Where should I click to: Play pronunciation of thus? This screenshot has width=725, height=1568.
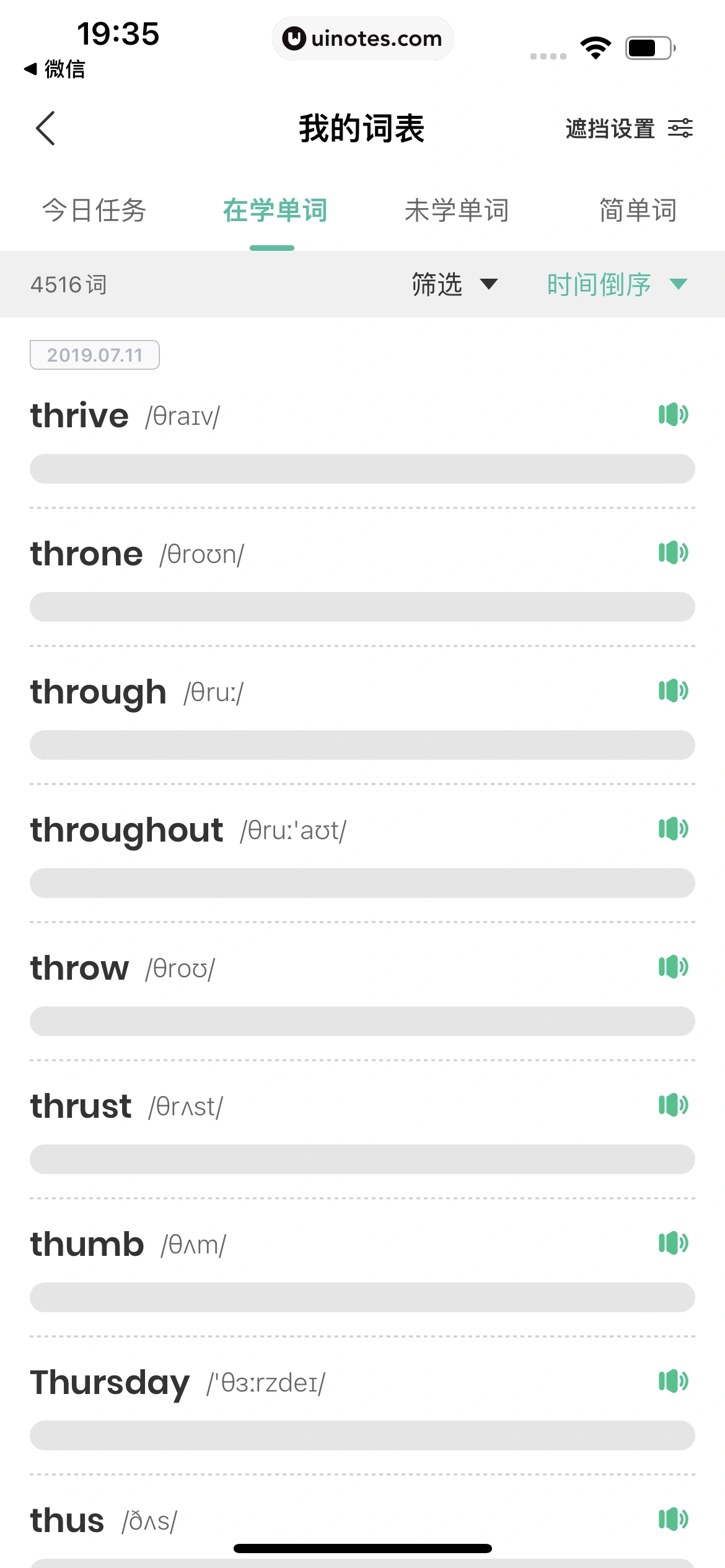pyautogui.click(x=673, y=1519)
